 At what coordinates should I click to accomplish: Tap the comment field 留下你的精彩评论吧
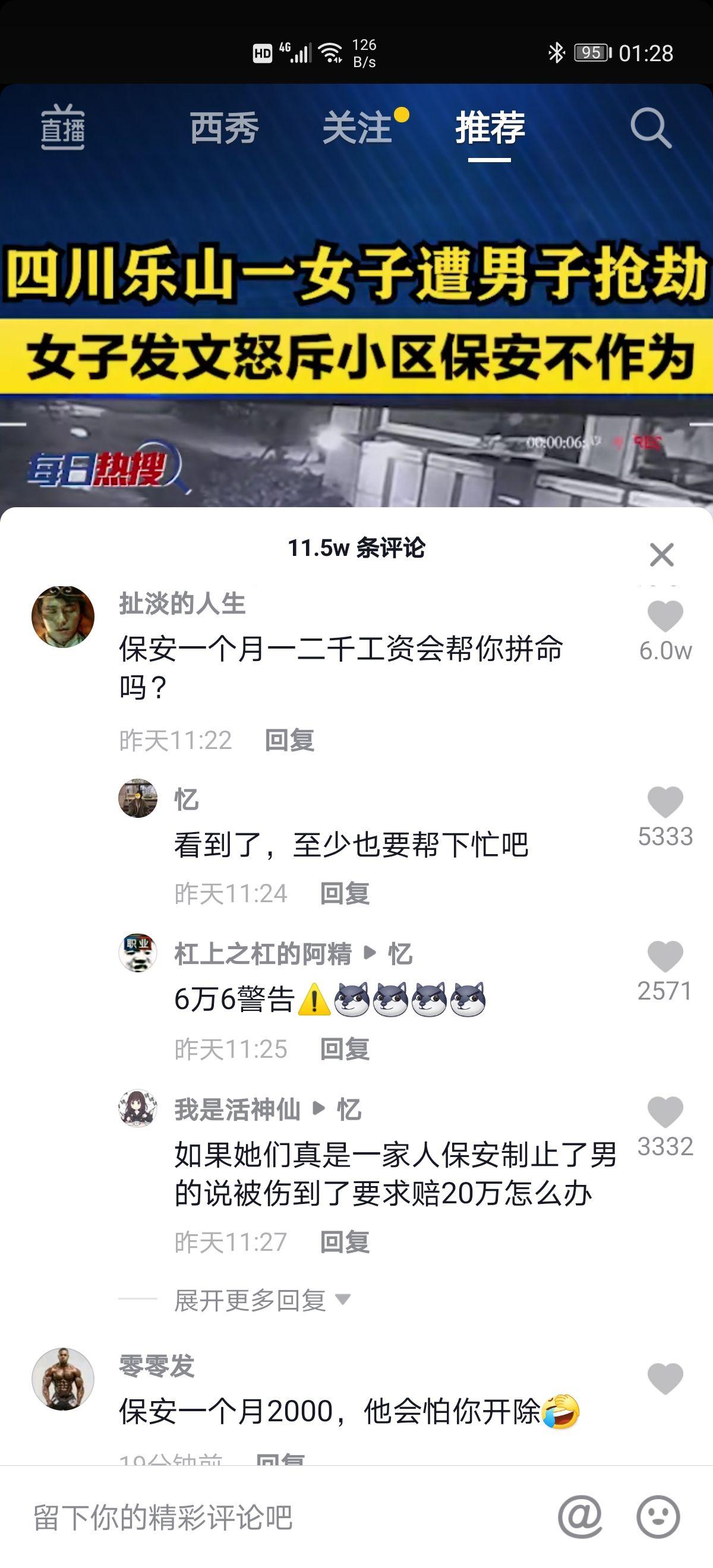tap(244, 1517)
